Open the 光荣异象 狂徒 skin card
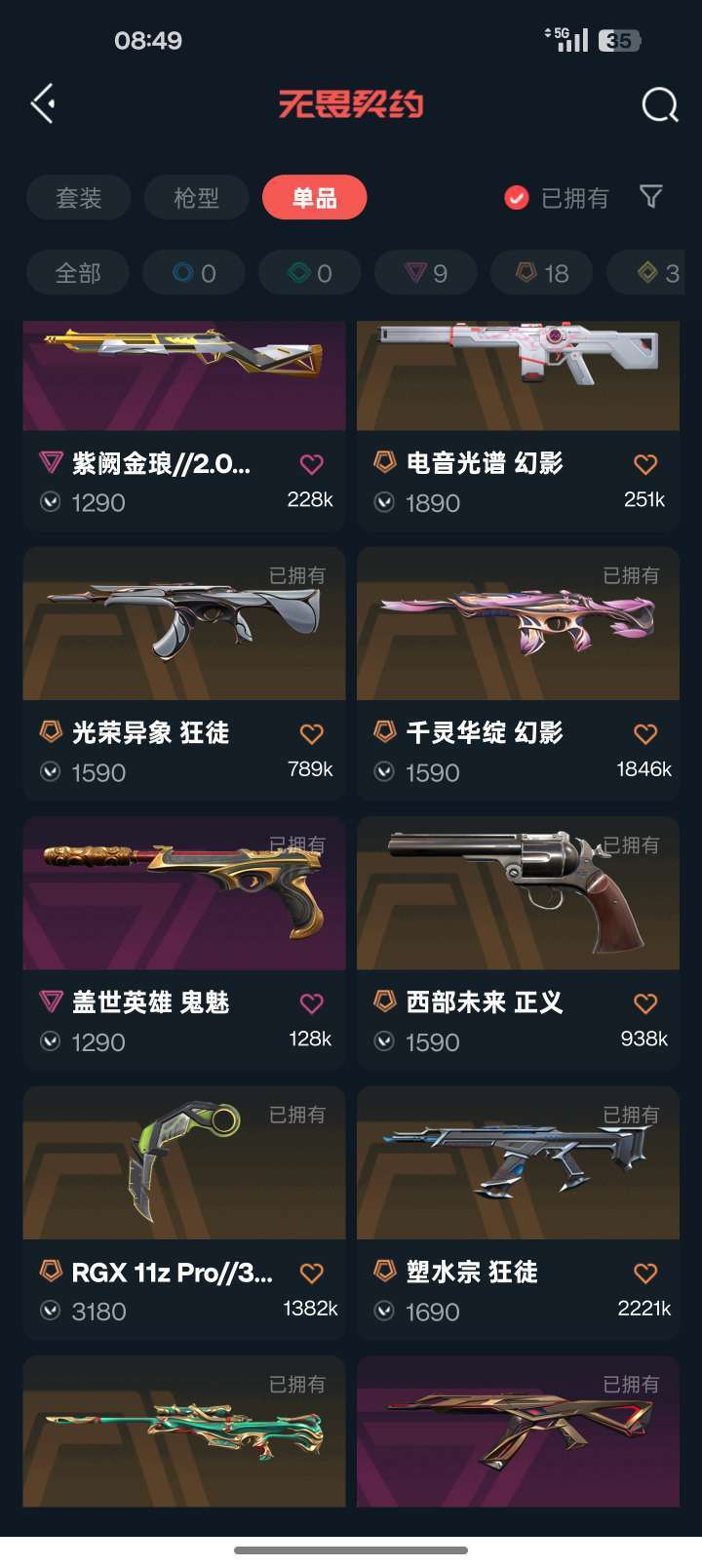The height and width of the screenshot is (1568, 702). click(184, 674)
